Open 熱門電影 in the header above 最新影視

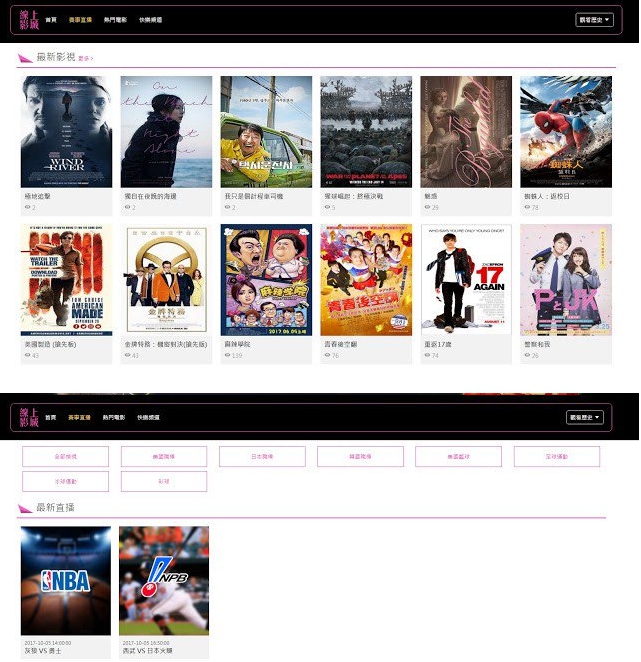[x=114, y=20]
